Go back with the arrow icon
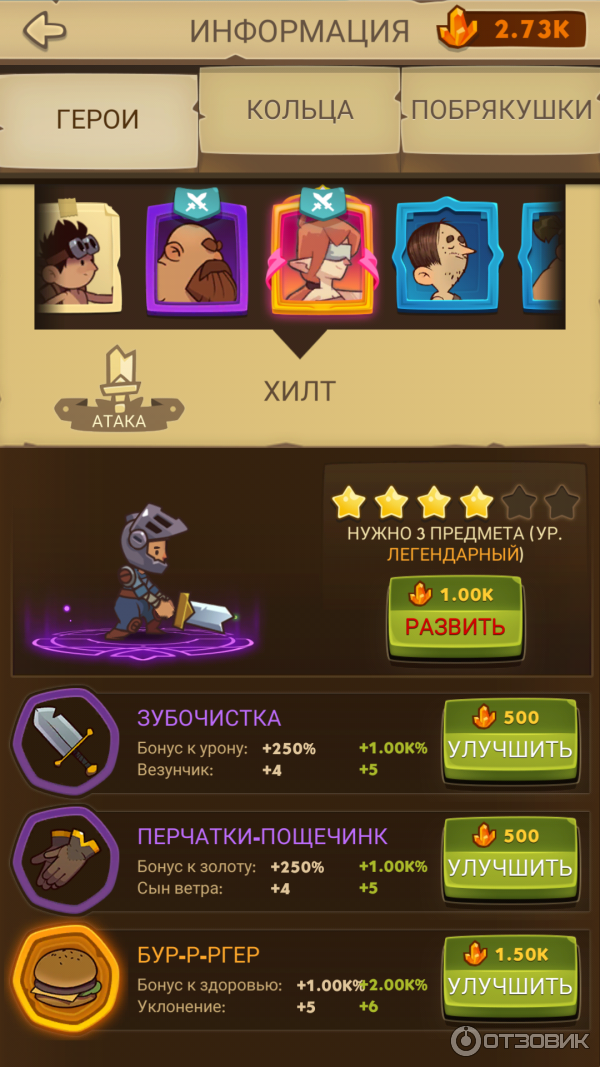 coord(44,30)
